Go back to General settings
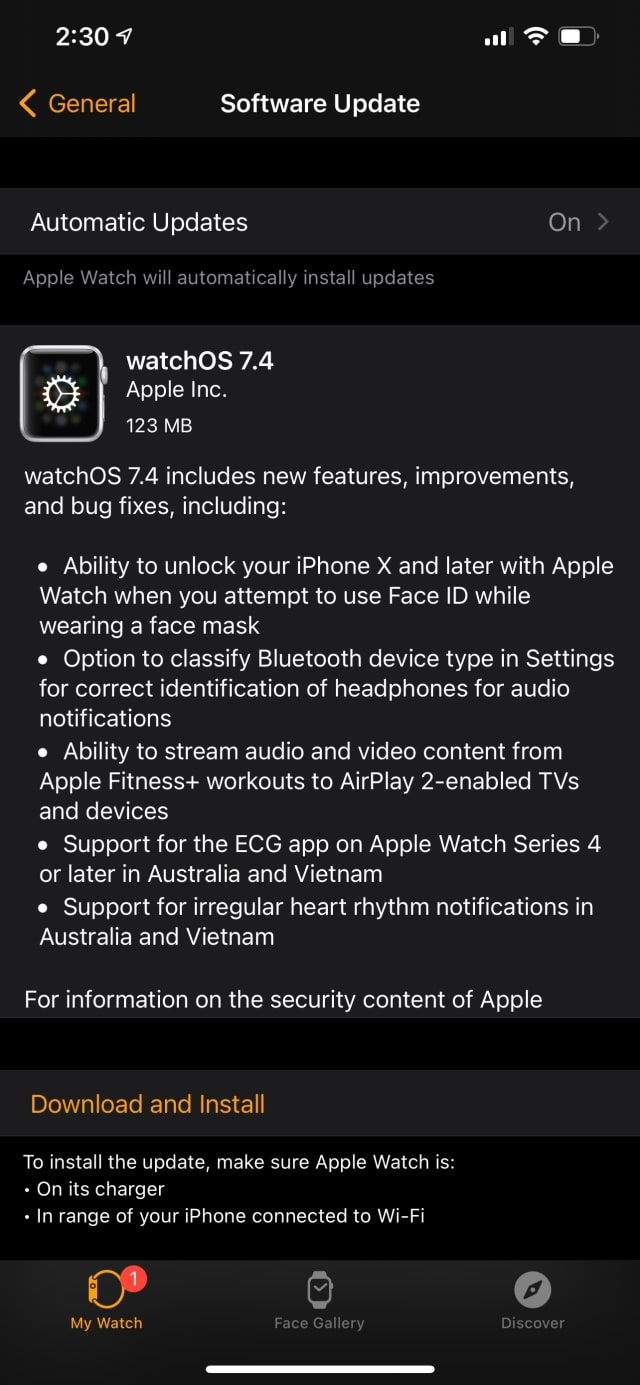The image size is (640, 1385). [x=78, y=104]
